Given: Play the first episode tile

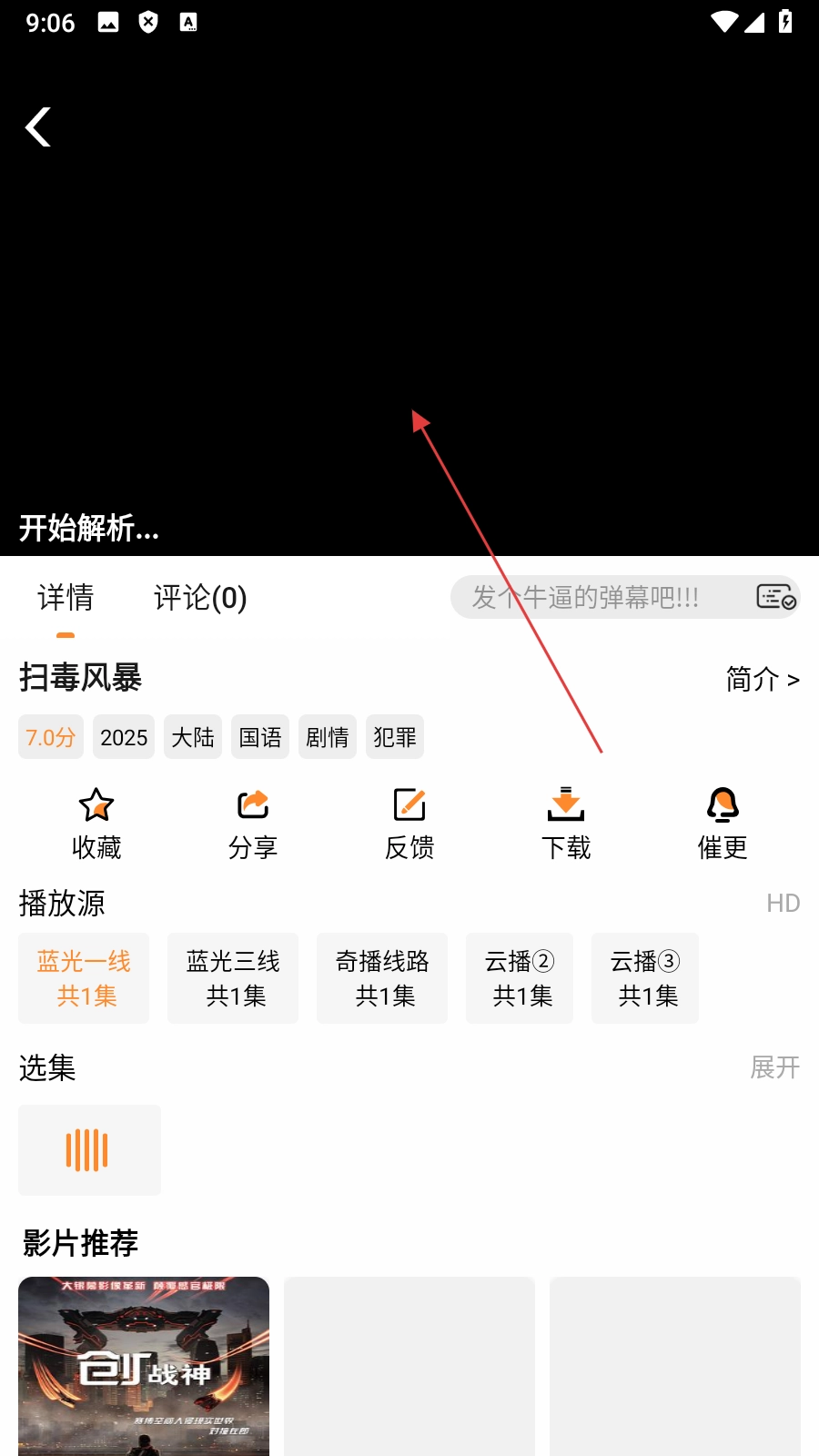Looking at the screenshot, I should [x=89, y=1150].
